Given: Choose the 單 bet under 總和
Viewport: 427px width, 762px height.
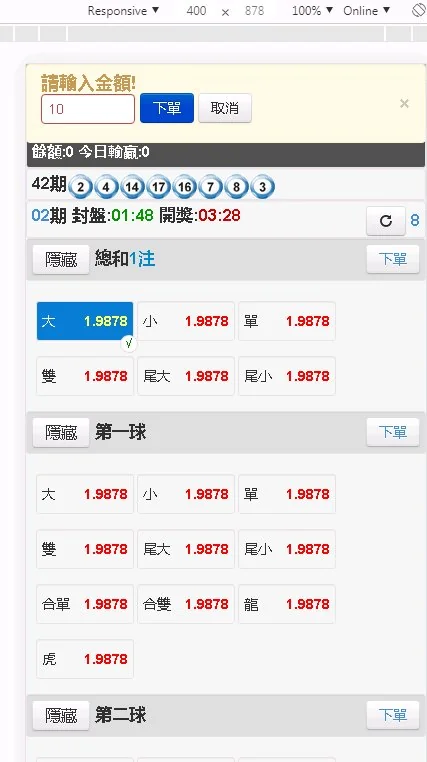Looking at the screenshot, I should (x=287, y=321).
